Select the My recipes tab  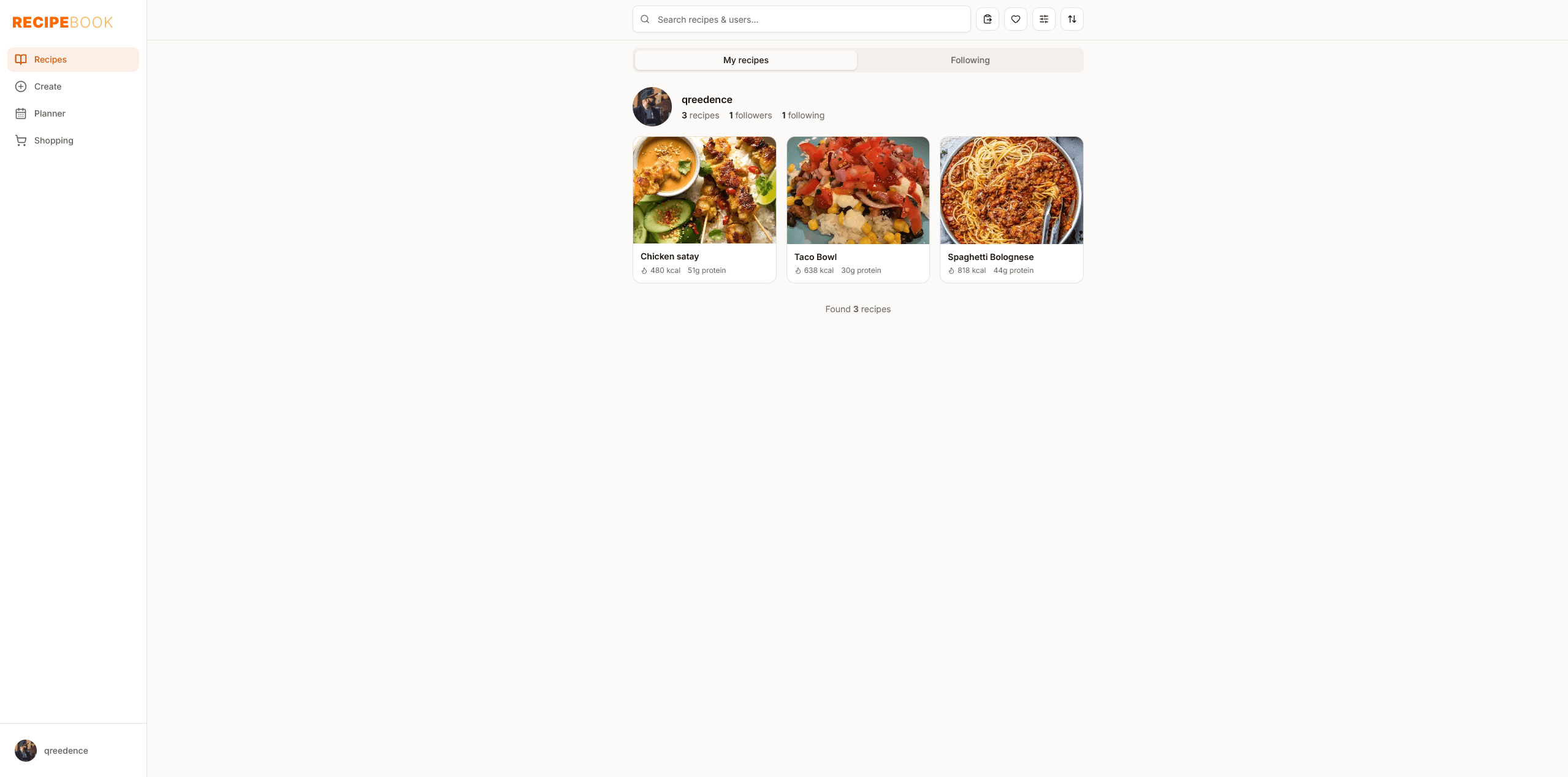(745, 60)
